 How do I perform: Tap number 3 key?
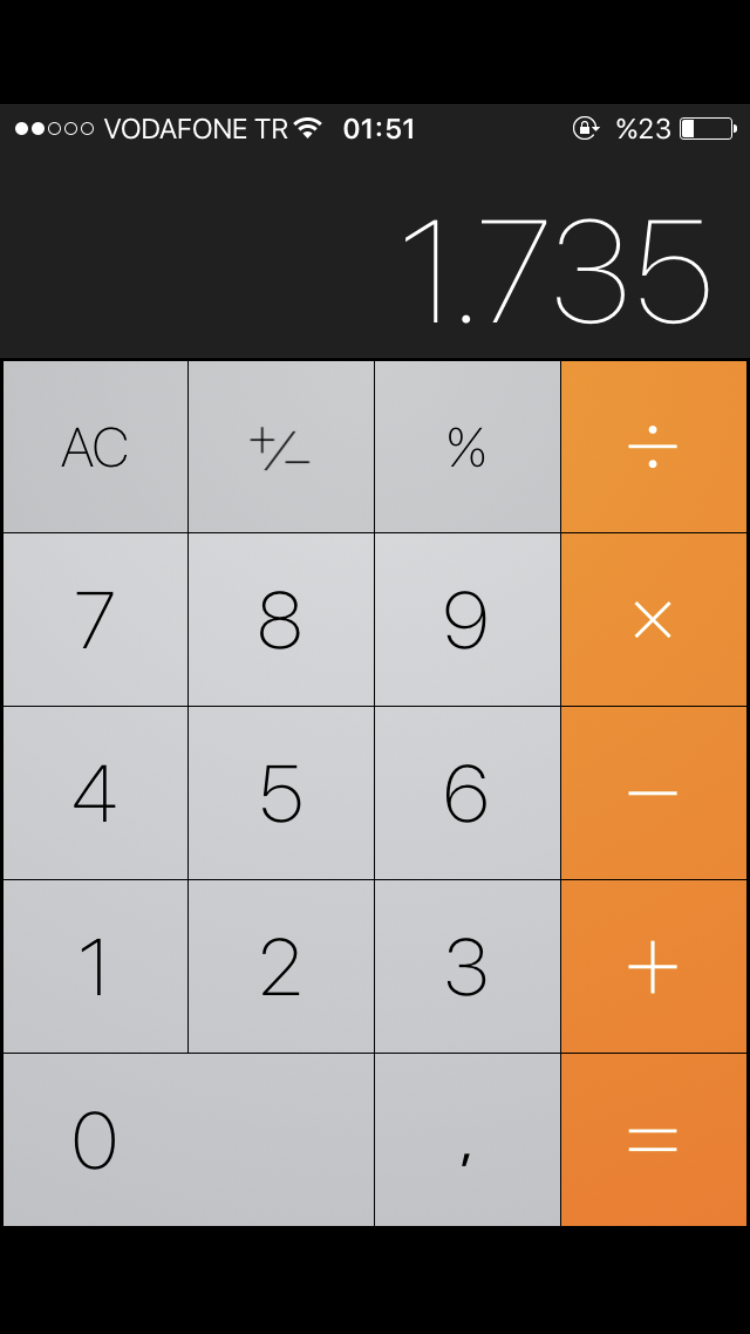(x=467, y=966)
